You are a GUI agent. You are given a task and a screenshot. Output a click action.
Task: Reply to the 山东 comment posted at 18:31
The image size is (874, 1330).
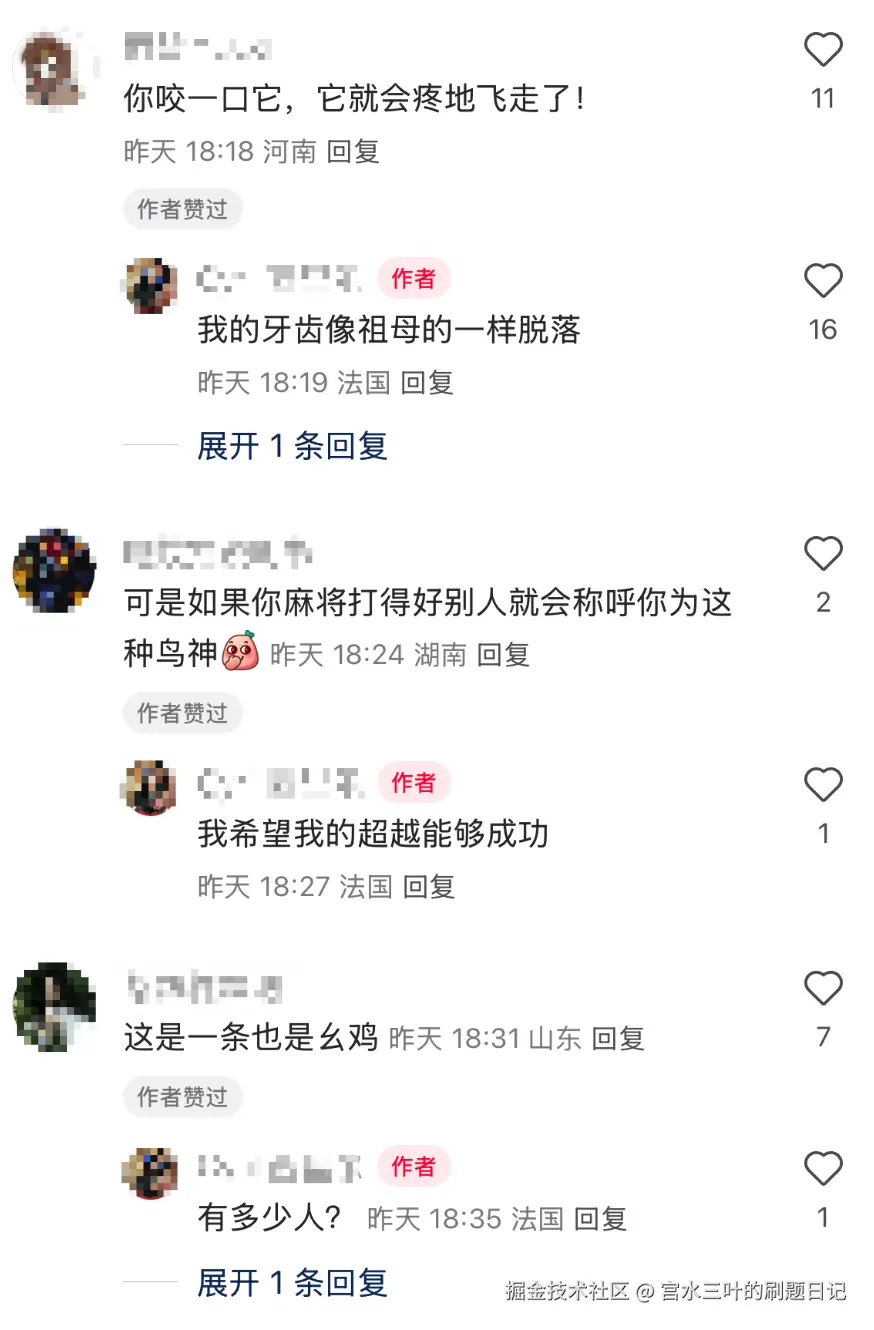618,1039
